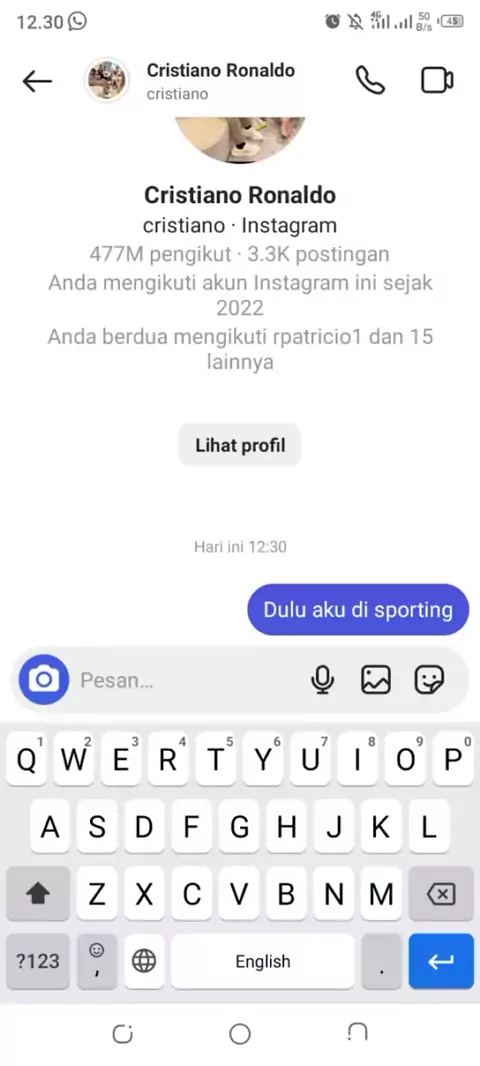The width and height of the screenshot is (480, 1066).
Task: Switch keyboard to ?123 symbols
Action: click(37, 961)
